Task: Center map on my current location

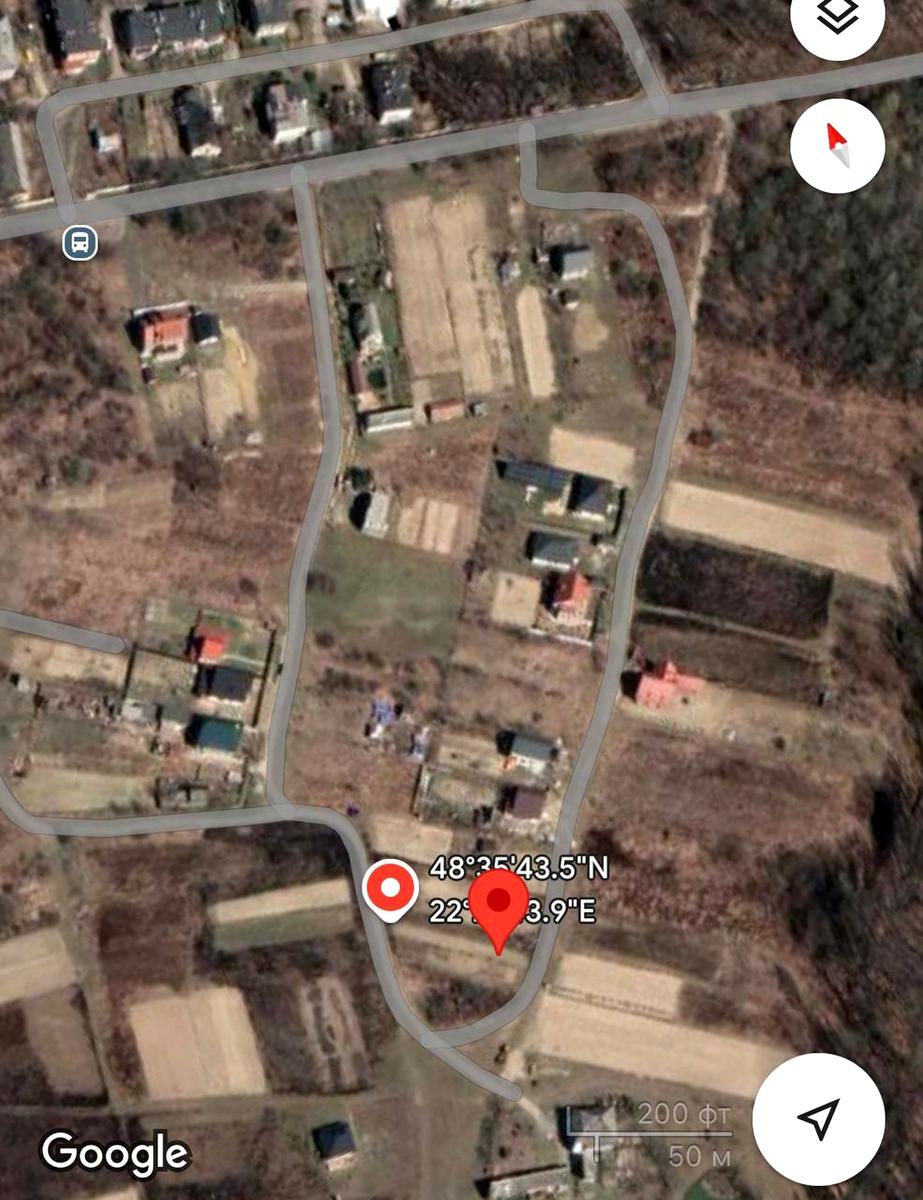Action: click(818, 1119)
